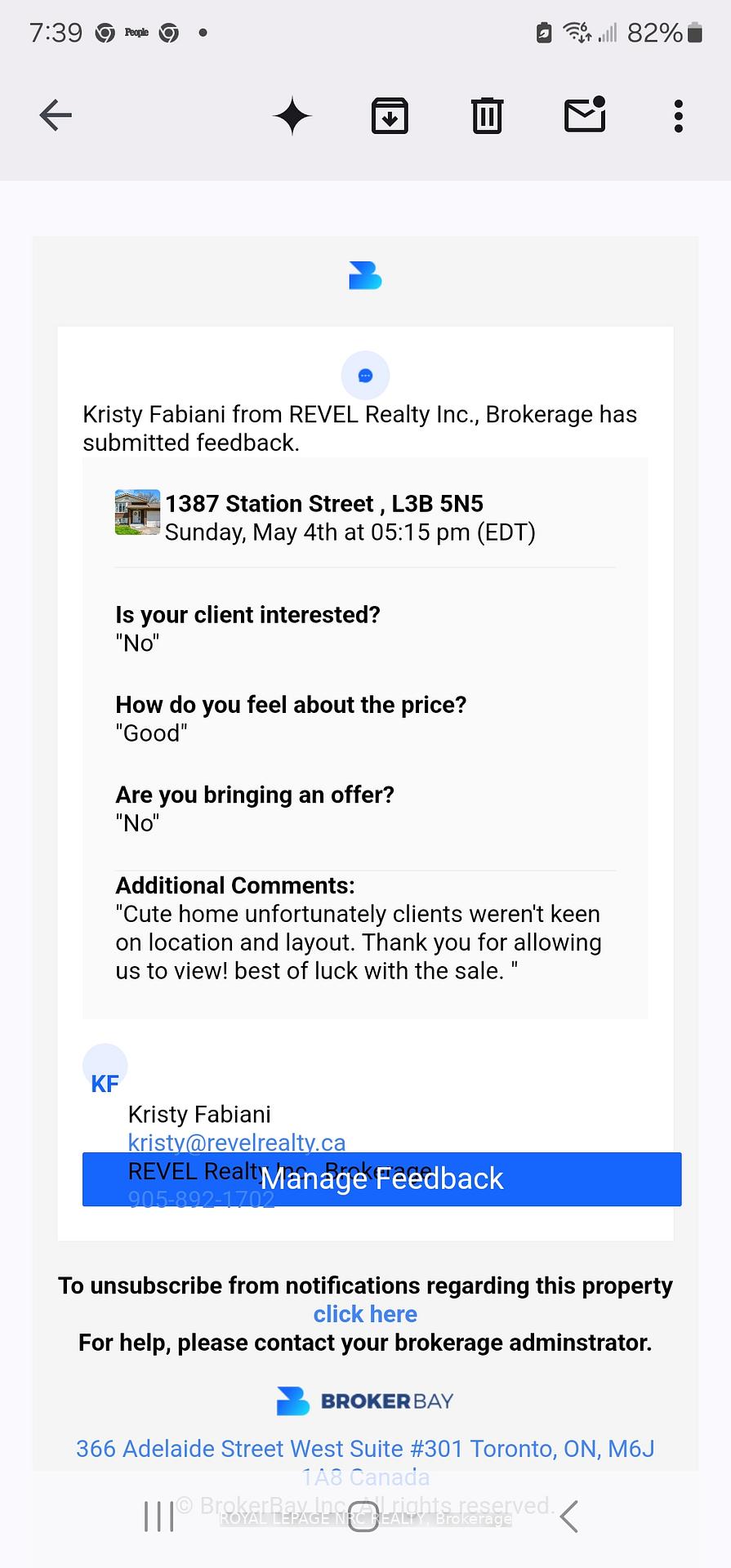
Task: Tap the click here unsubscribe link
Action: (365, 1314)
